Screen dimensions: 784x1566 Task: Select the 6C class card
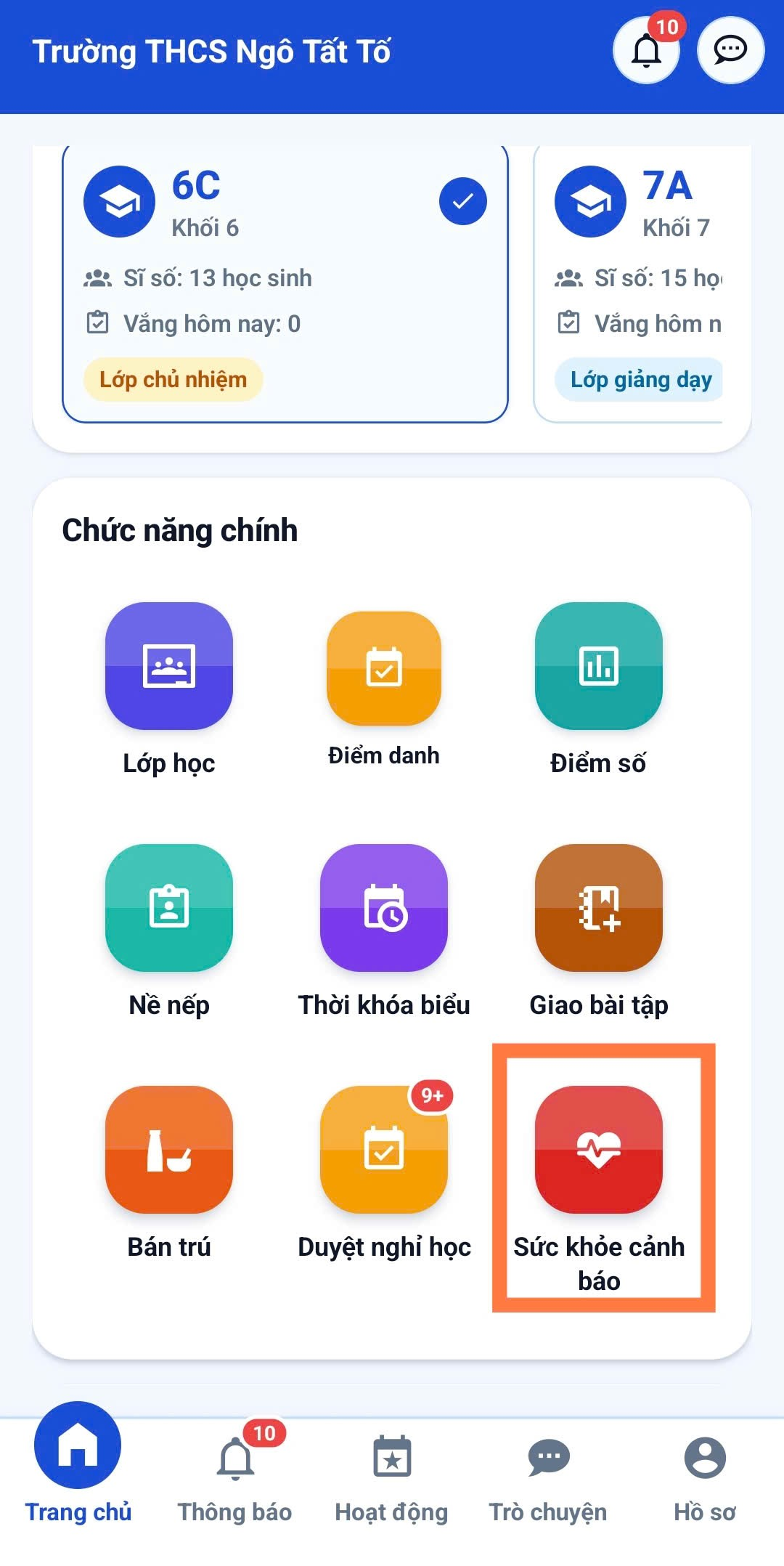tap(285, 283)
